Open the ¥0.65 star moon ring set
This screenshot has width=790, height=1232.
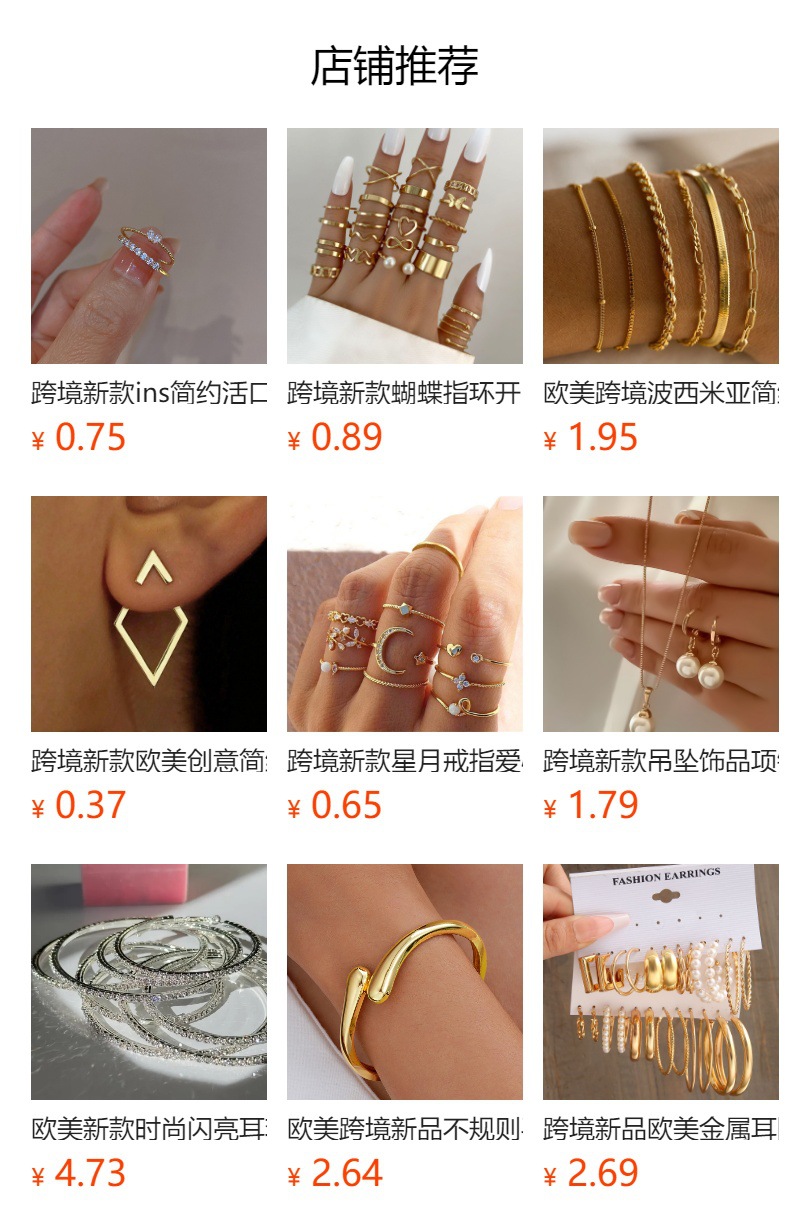click(x=404, y=614)
